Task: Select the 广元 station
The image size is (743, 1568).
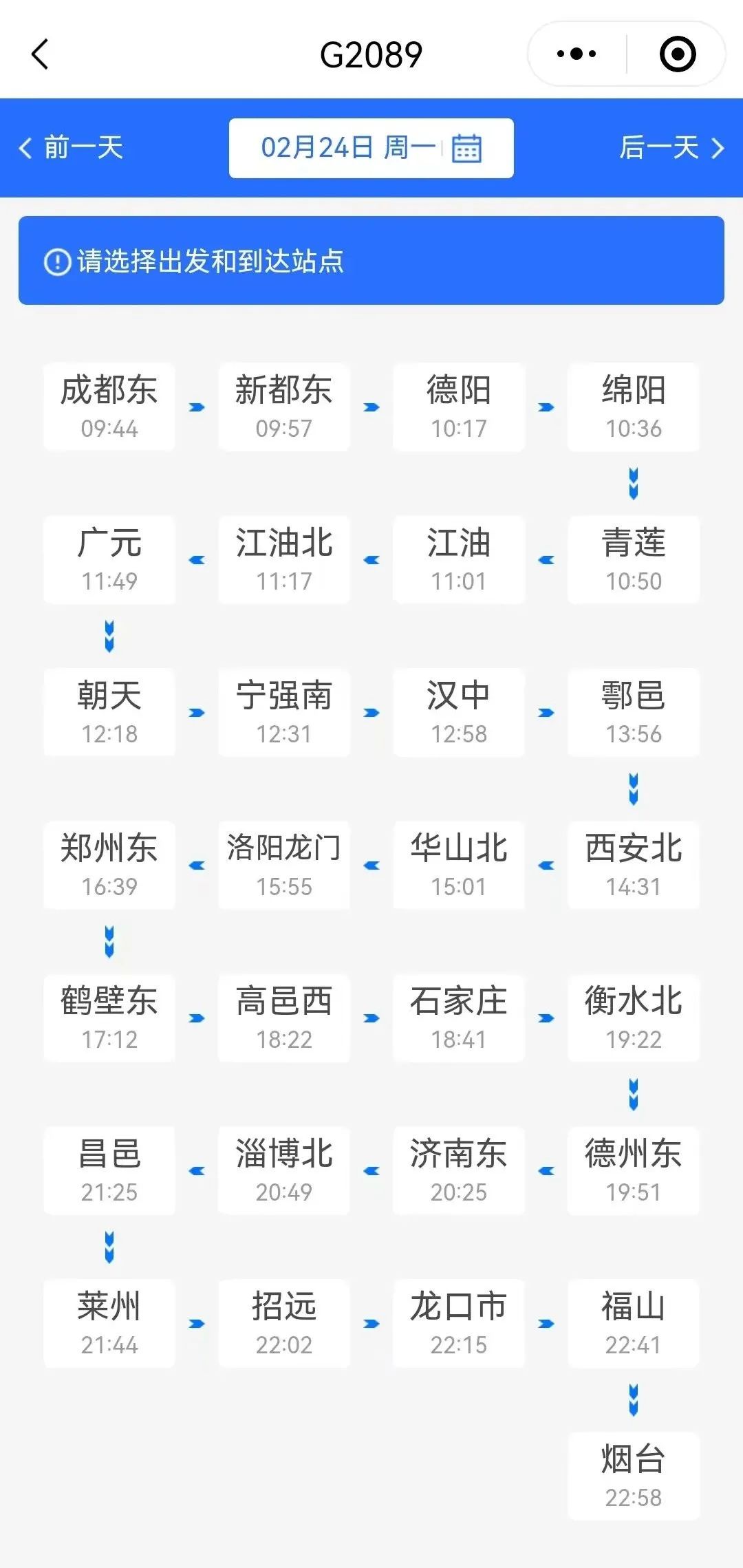Action: 109,560
